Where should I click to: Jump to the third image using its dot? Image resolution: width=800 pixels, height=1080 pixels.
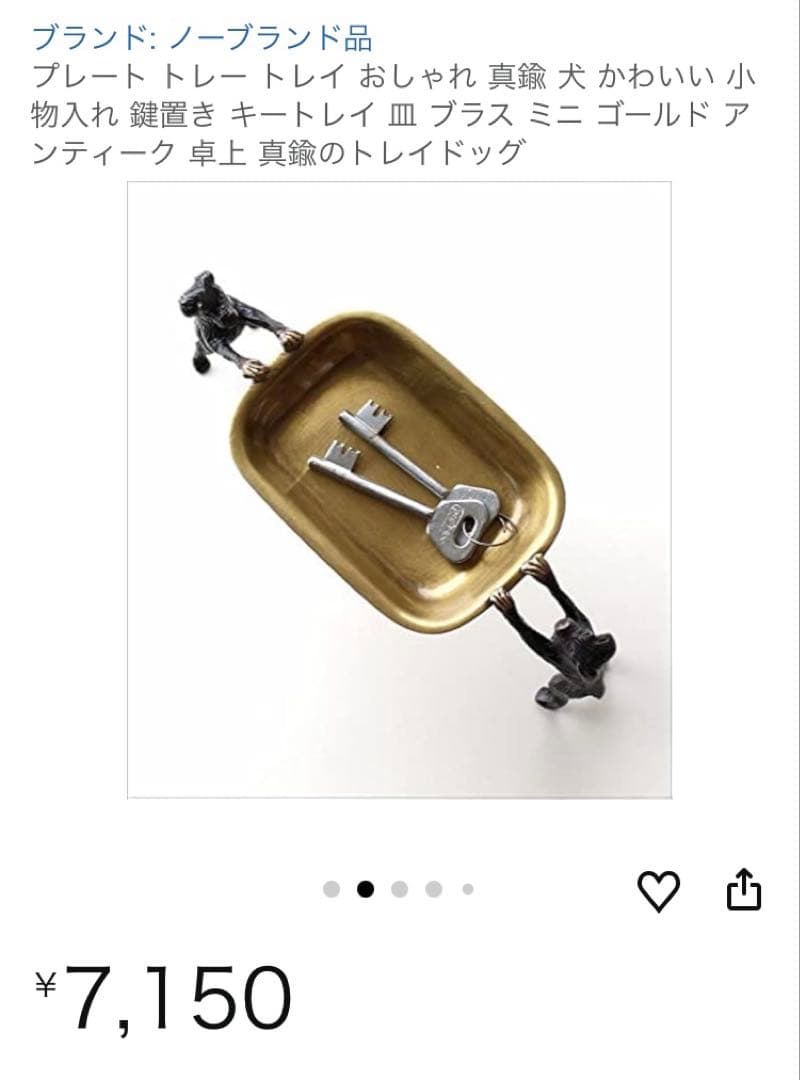pos(400,885)
